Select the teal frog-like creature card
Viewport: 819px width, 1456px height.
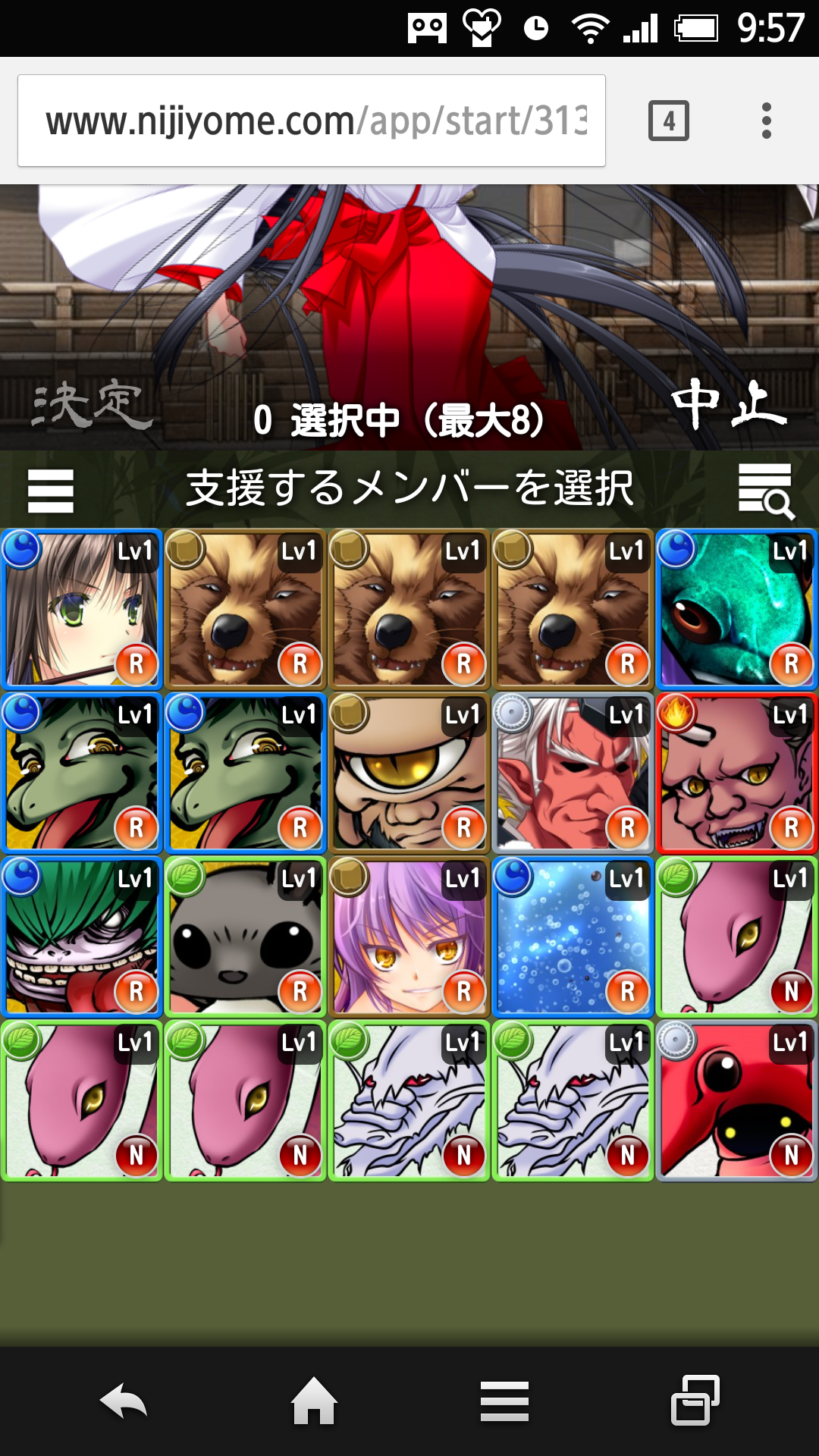pyautogui.click(x=736, y=609)
